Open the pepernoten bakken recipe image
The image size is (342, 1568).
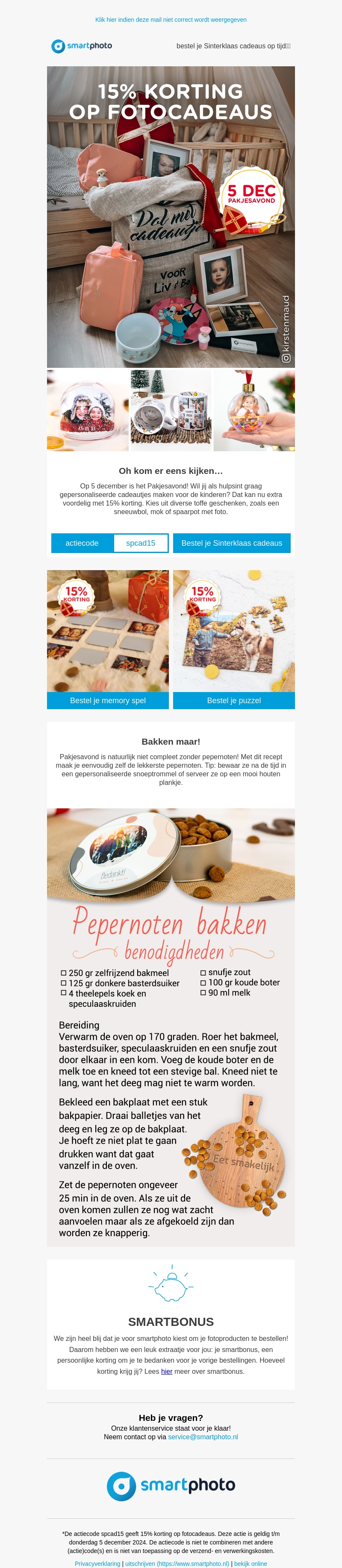tap(171, 1029)
